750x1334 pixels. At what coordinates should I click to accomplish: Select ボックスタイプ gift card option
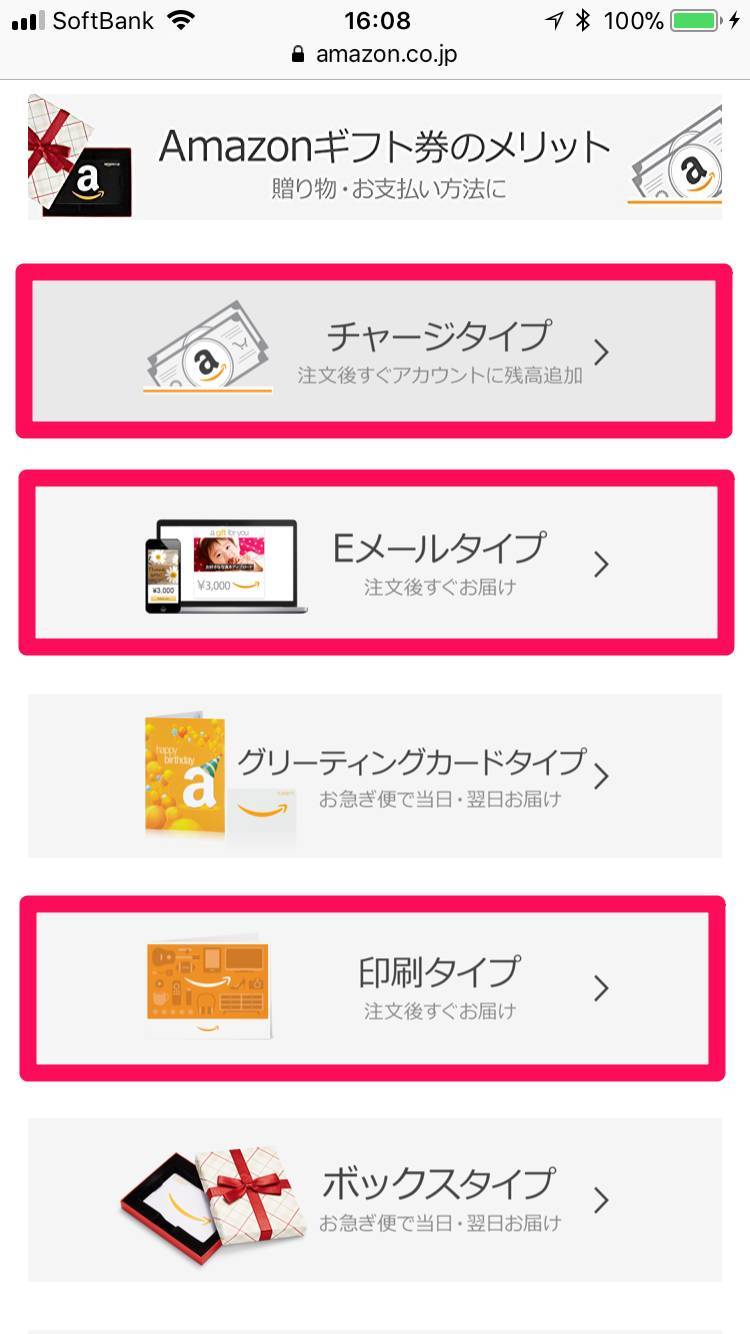point(375,1199)
